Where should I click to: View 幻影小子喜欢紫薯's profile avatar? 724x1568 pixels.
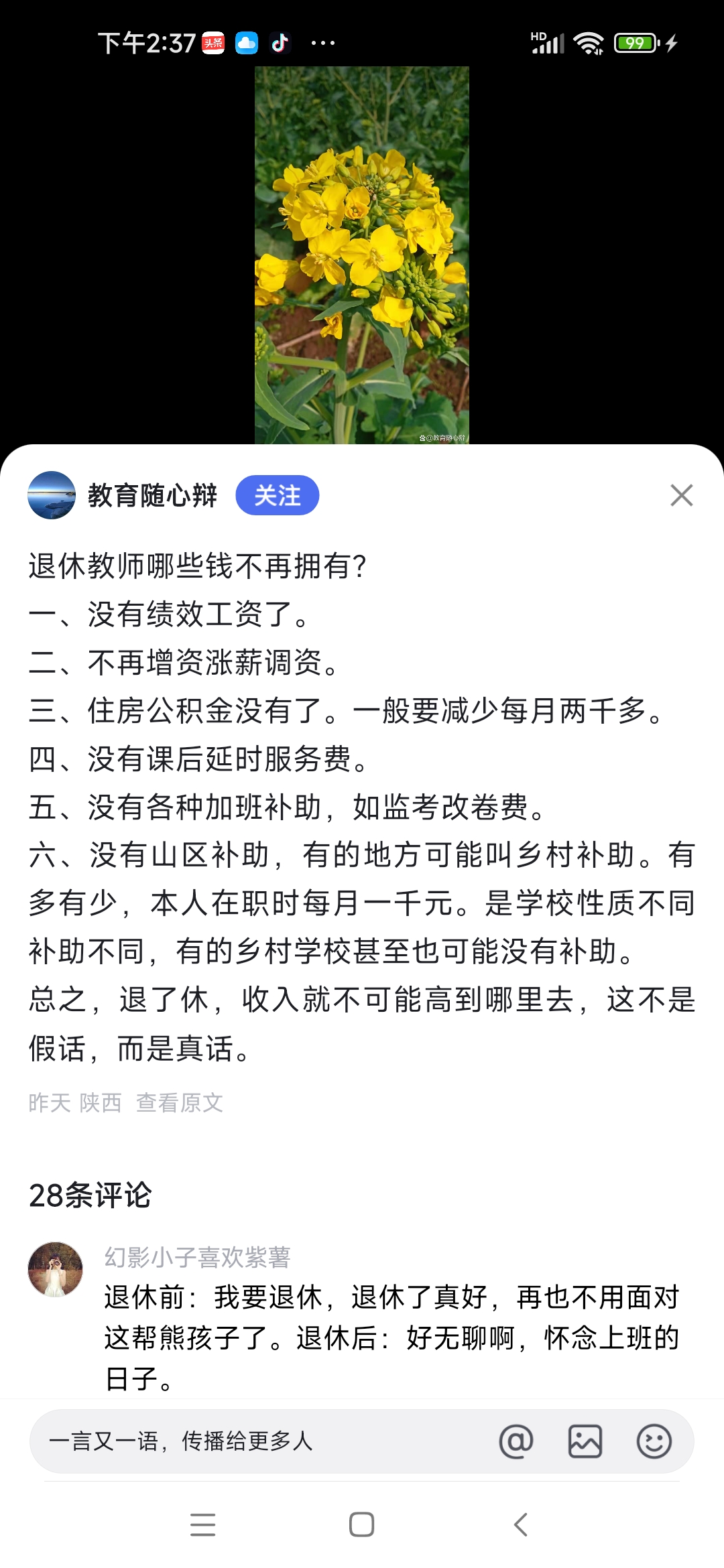(x=55, y=1269)
